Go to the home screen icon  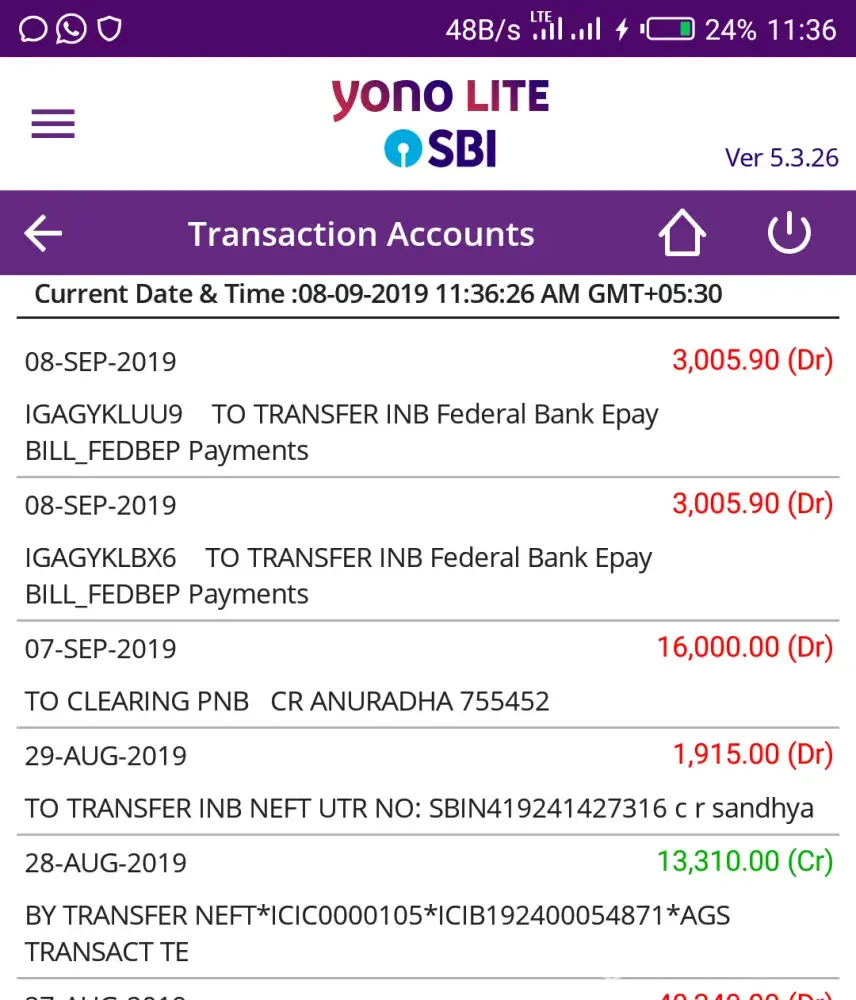[682, 234]
